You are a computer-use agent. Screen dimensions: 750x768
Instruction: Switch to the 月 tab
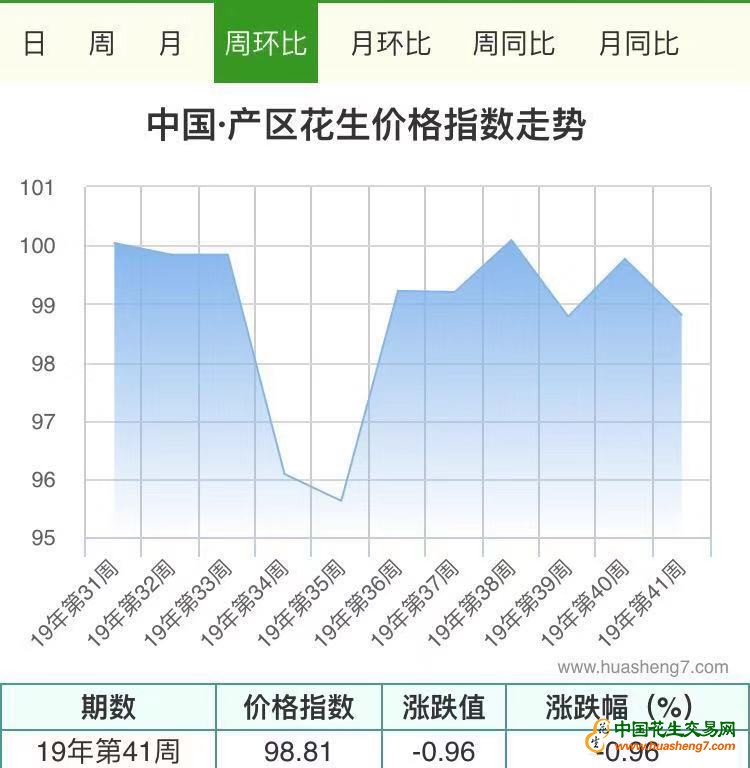point(170,44)
